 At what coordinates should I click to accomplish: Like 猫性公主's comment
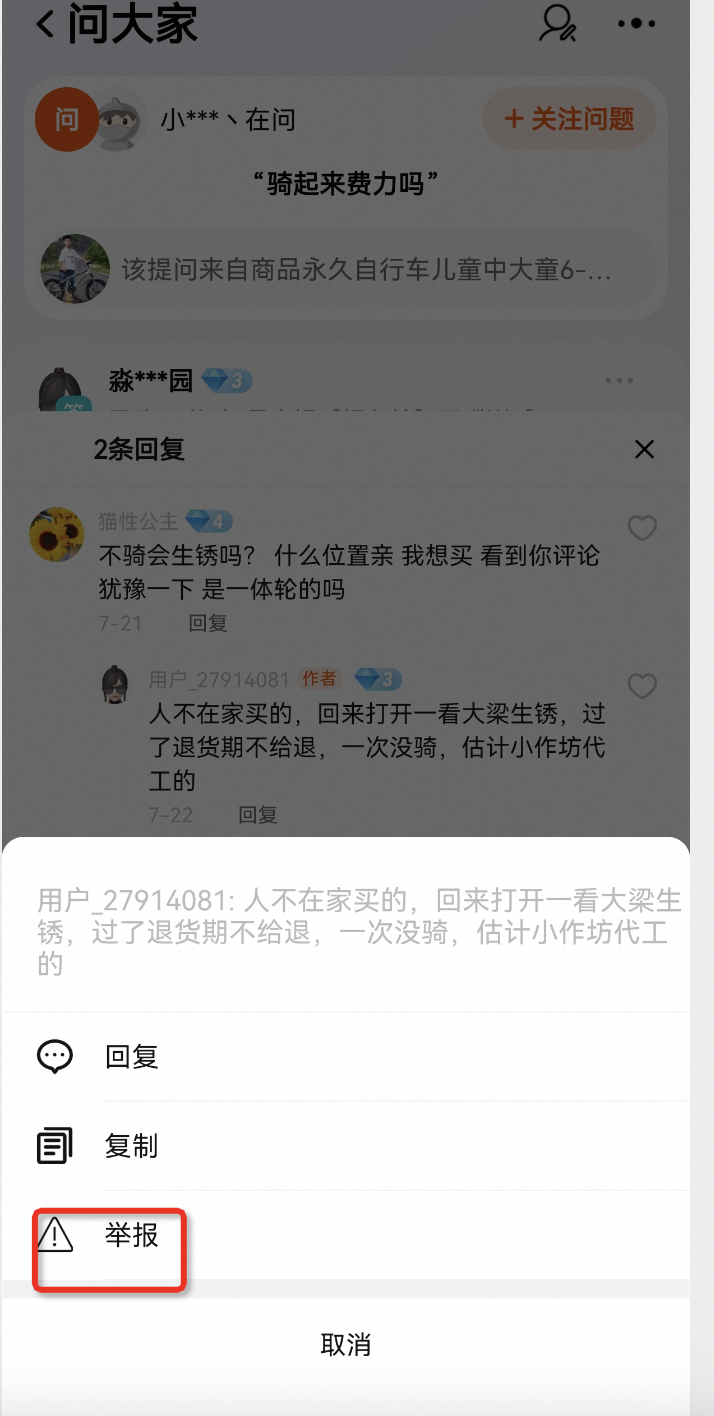[x=641, y=528]
